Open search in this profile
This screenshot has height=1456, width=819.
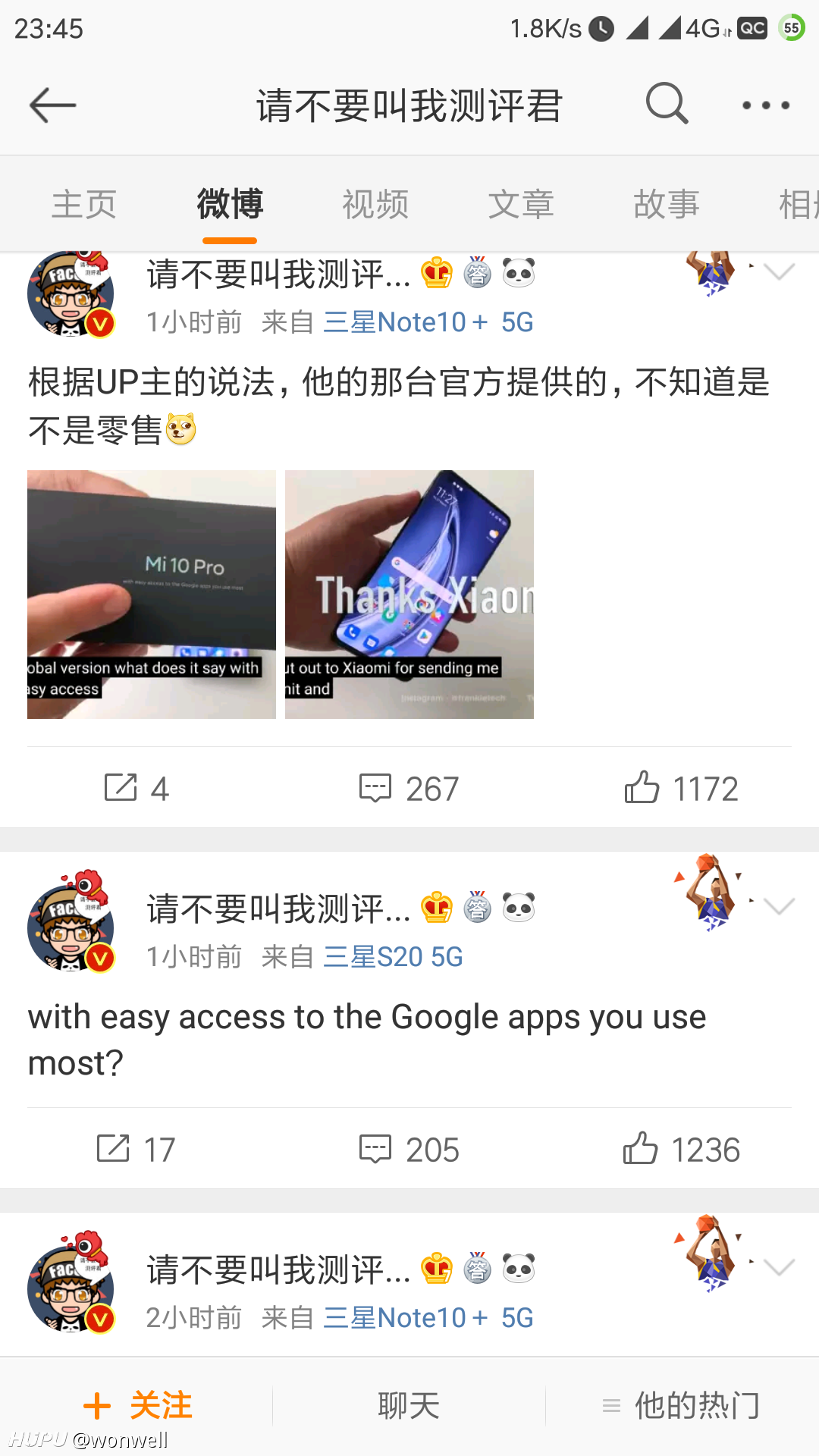pyautogui.click(x=667, y=103)
